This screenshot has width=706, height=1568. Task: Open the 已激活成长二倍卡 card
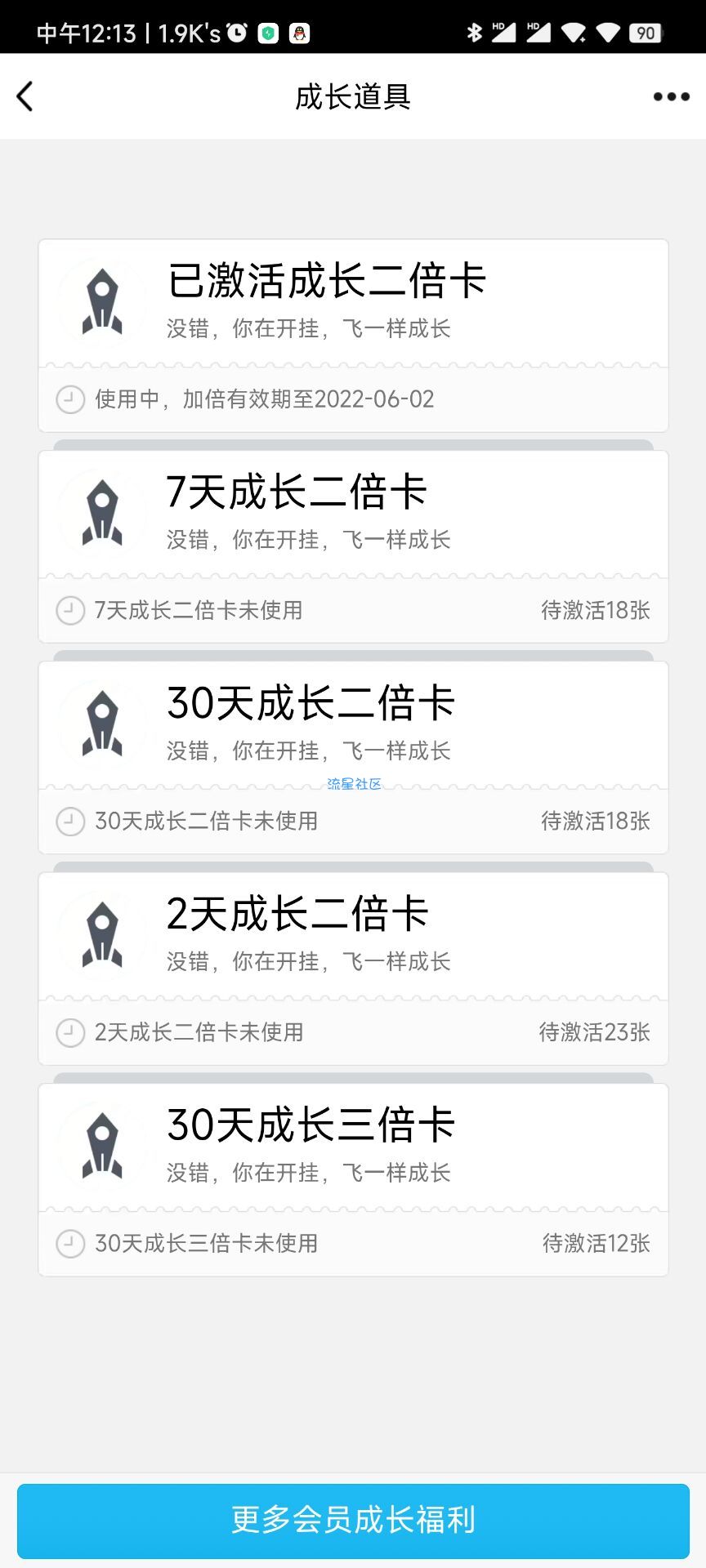click(353, 336)
